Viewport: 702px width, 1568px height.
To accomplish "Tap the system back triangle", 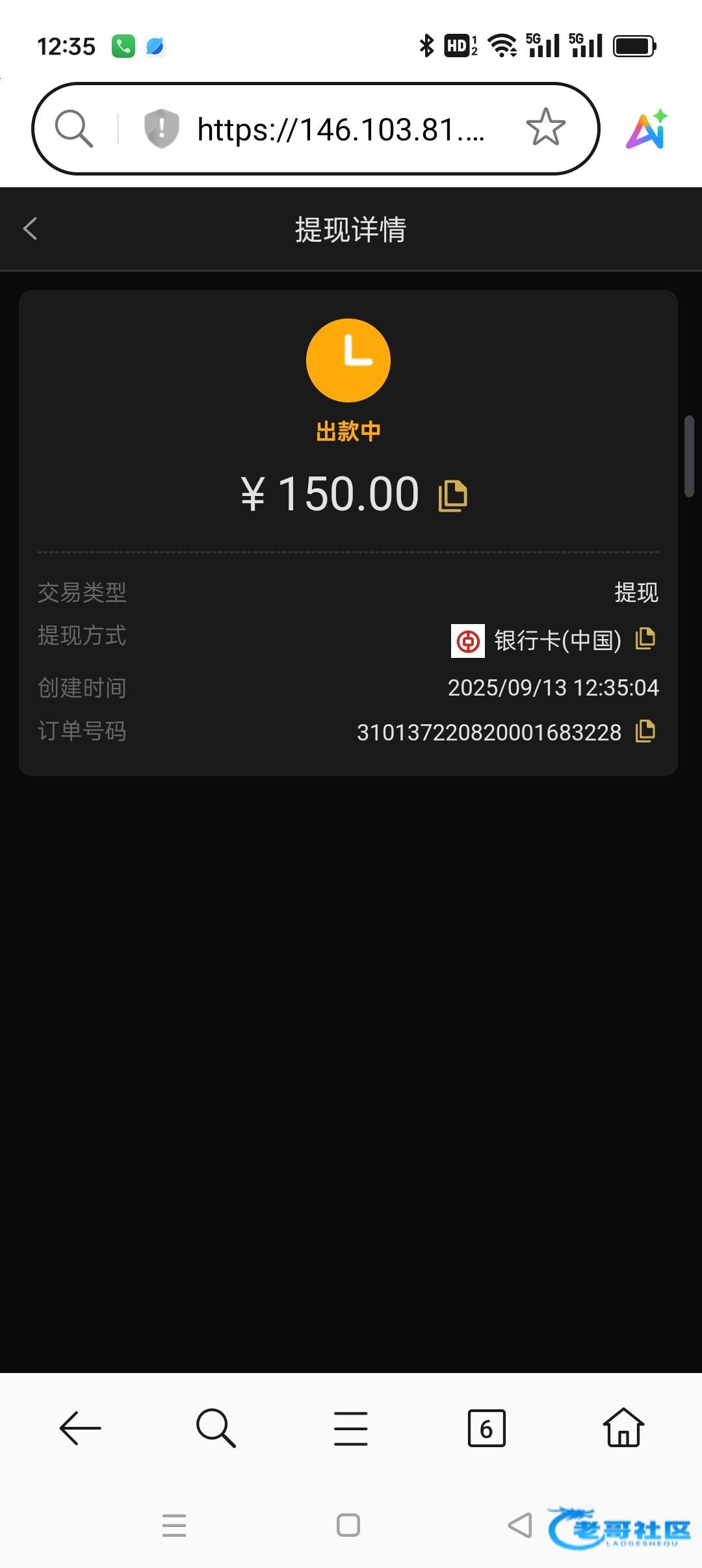I will [x=520, y=1525].
